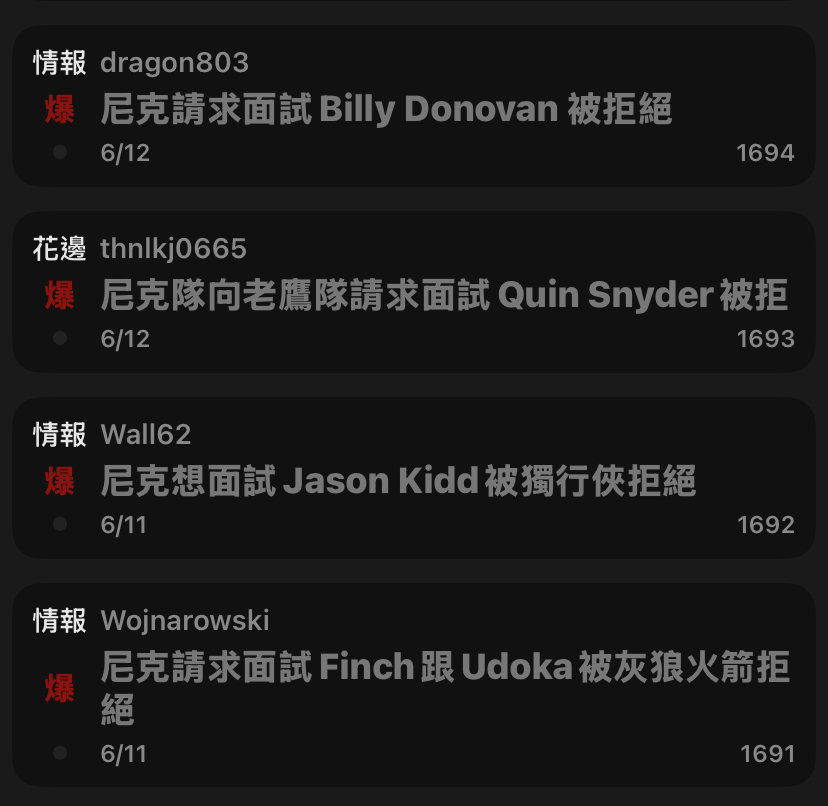Image resolution: width=828 pixels, height=806 pixels.
Task: Open the Billy Donovan interview post
Action: [386, 109]
